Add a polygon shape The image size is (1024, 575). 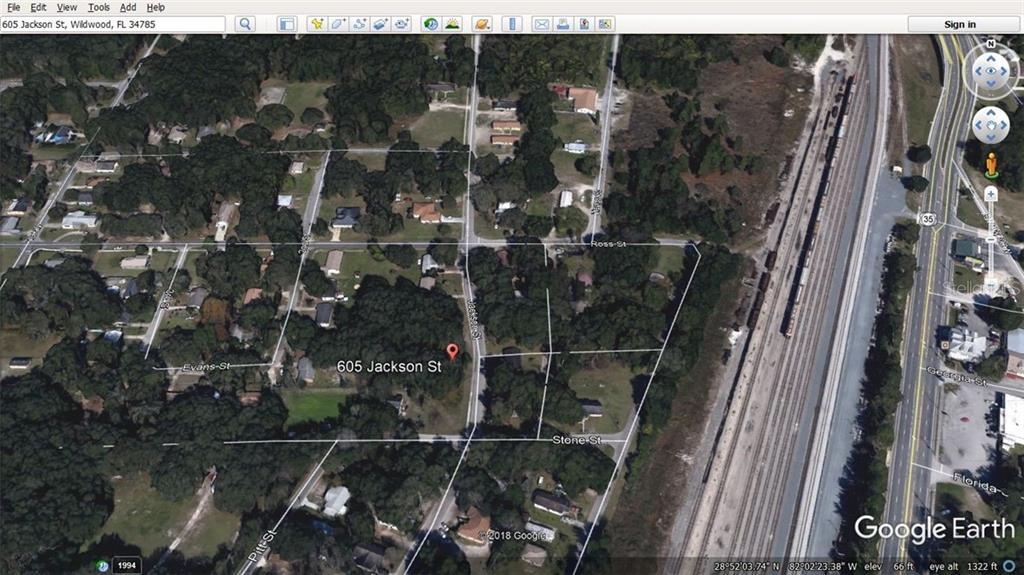pos(338,24)
